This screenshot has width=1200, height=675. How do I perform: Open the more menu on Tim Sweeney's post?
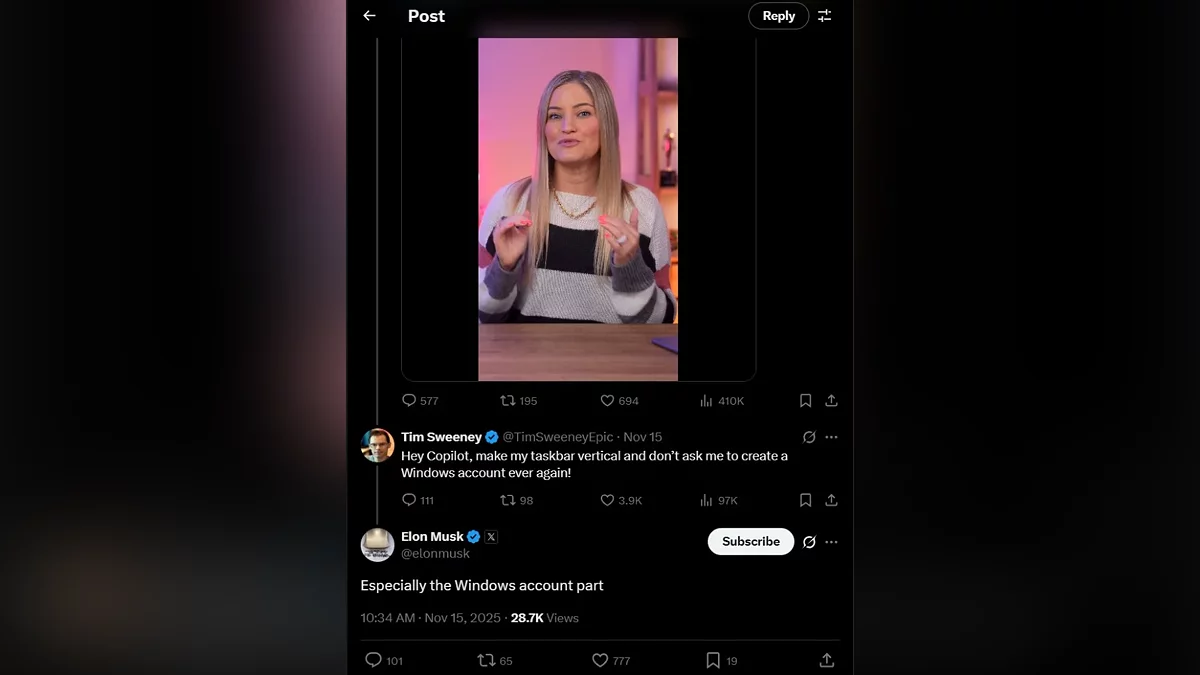pyautogui.click(x=831, y=437)
